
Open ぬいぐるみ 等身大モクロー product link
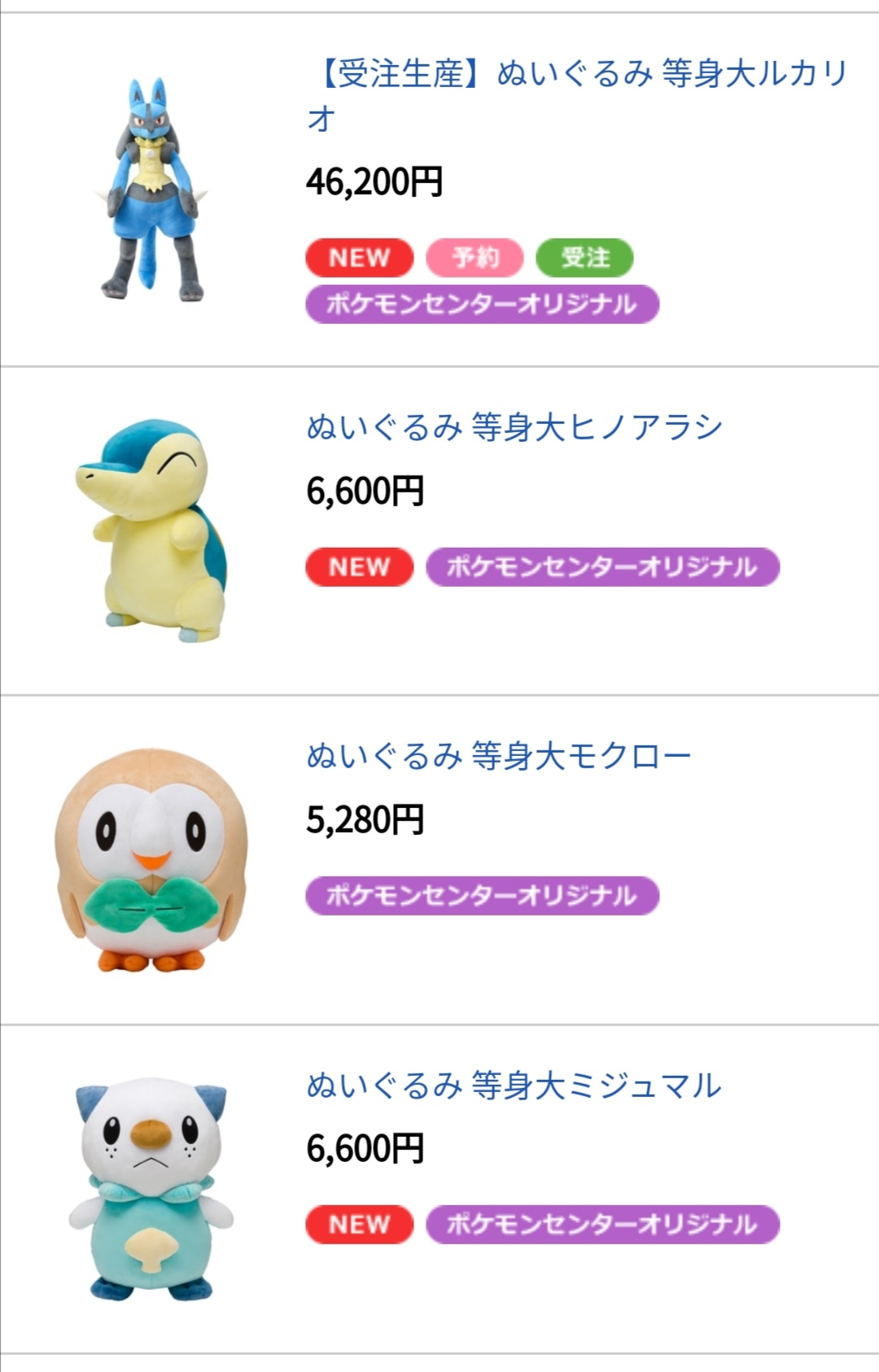(x=498, y=756)
